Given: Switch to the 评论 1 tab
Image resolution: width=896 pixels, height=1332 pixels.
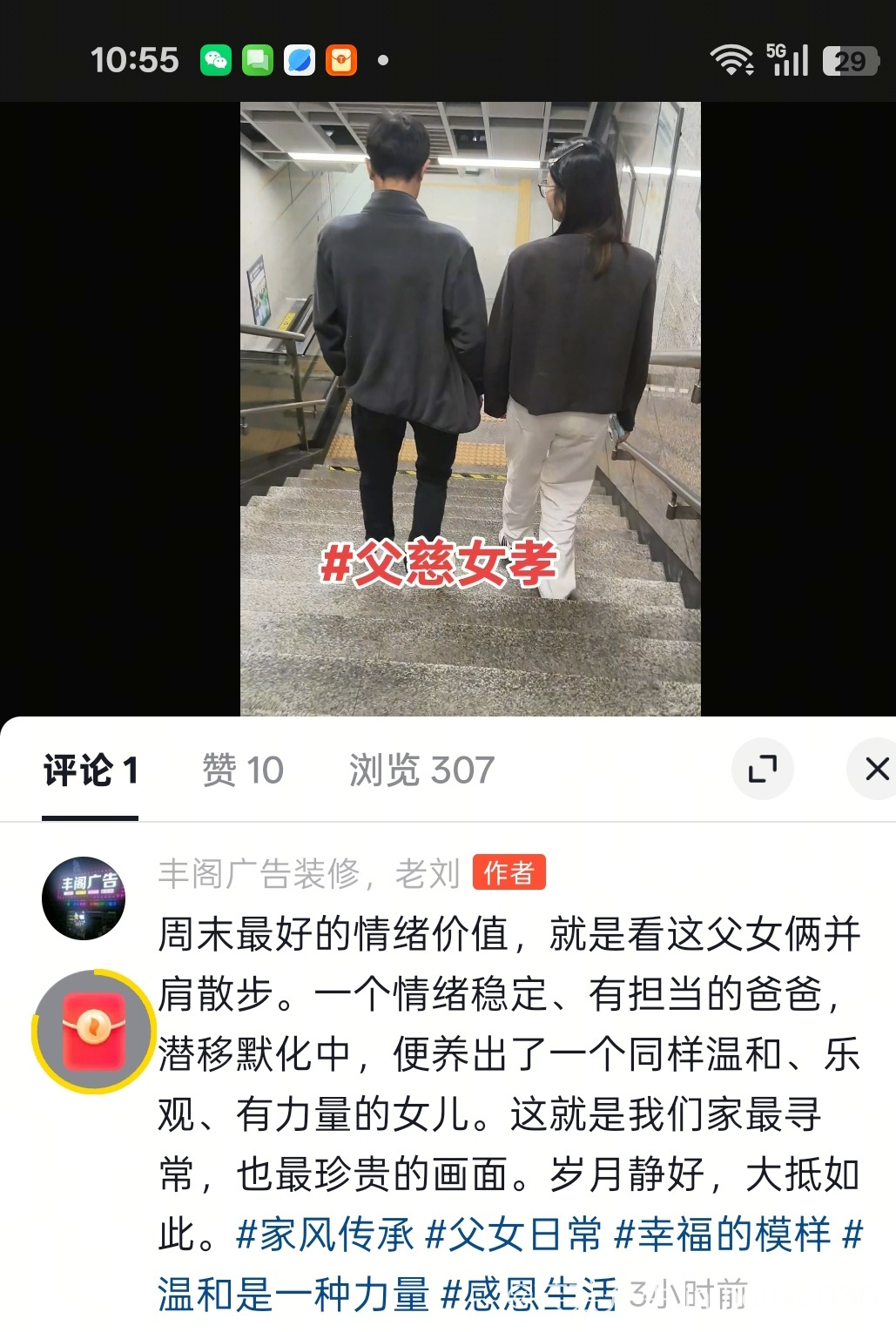Looking at the screenshot, I should [x=91, y=770].
